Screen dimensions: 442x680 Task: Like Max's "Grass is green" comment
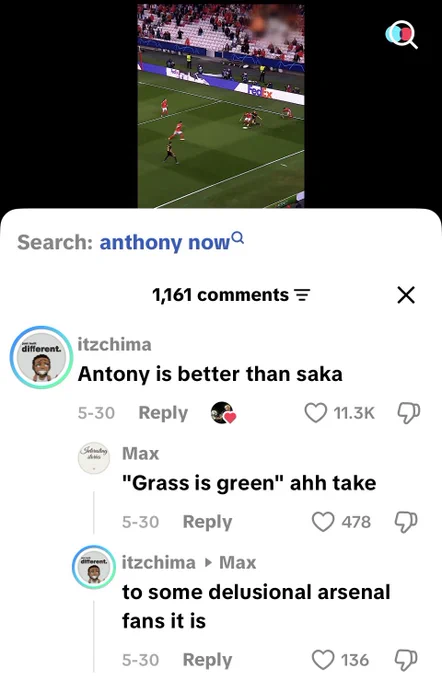coord(323,522)
